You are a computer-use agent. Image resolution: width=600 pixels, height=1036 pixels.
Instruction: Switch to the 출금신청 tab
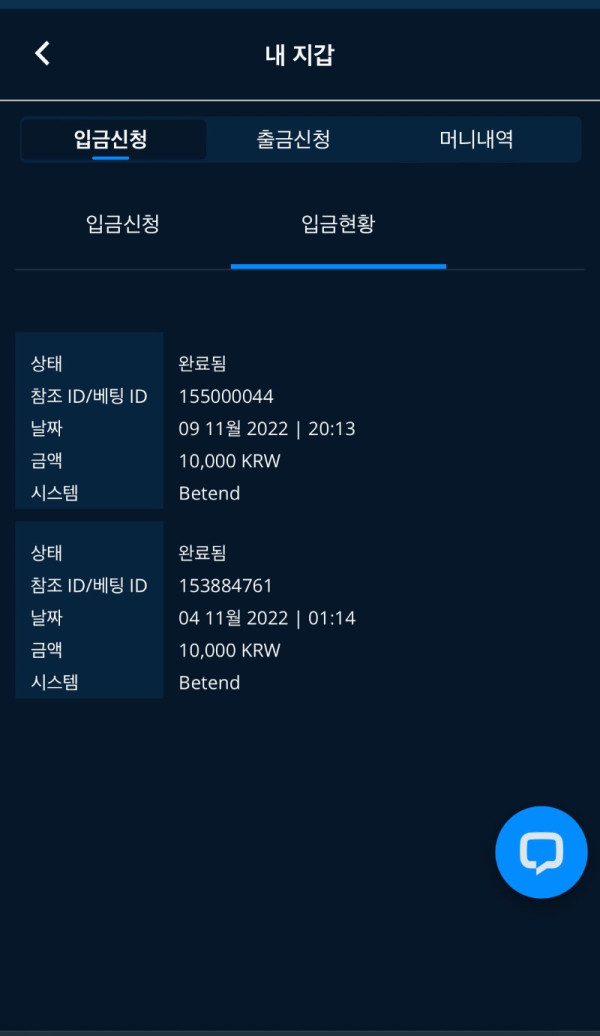tap(293, 140)
